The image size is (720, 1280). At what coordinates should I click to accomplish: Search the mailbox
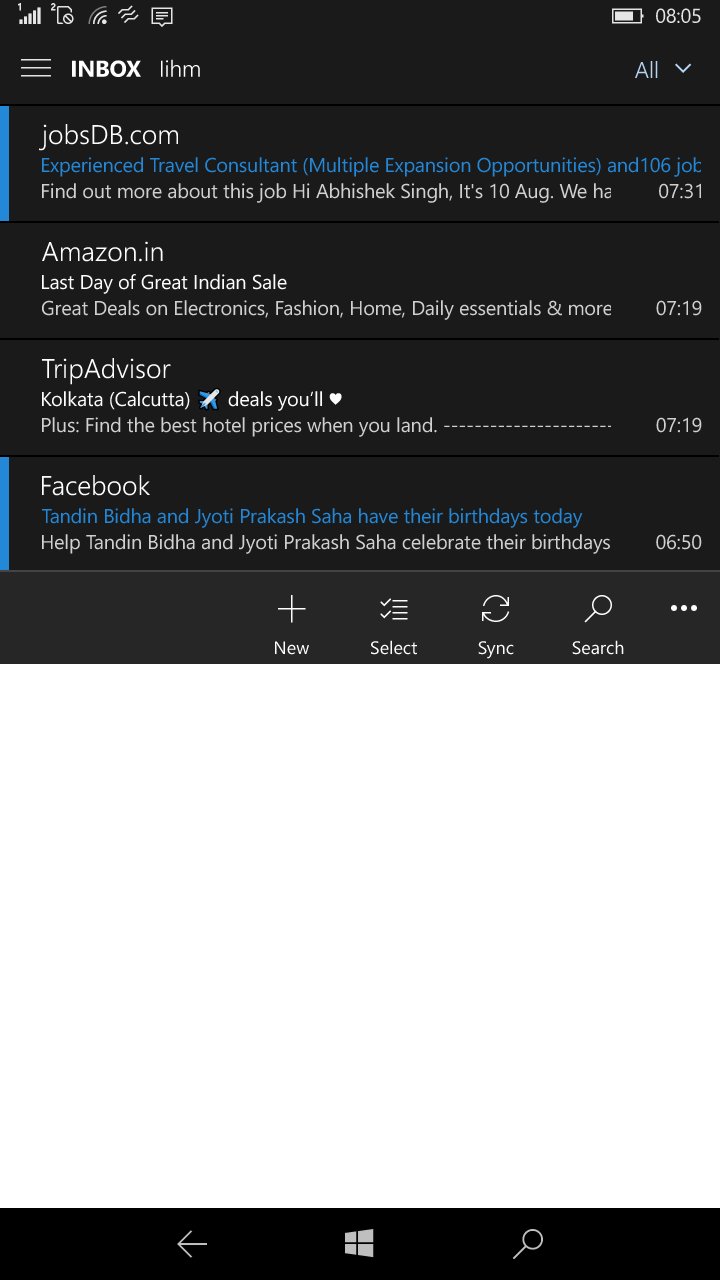pyautogui.click(x=598, y=622)
